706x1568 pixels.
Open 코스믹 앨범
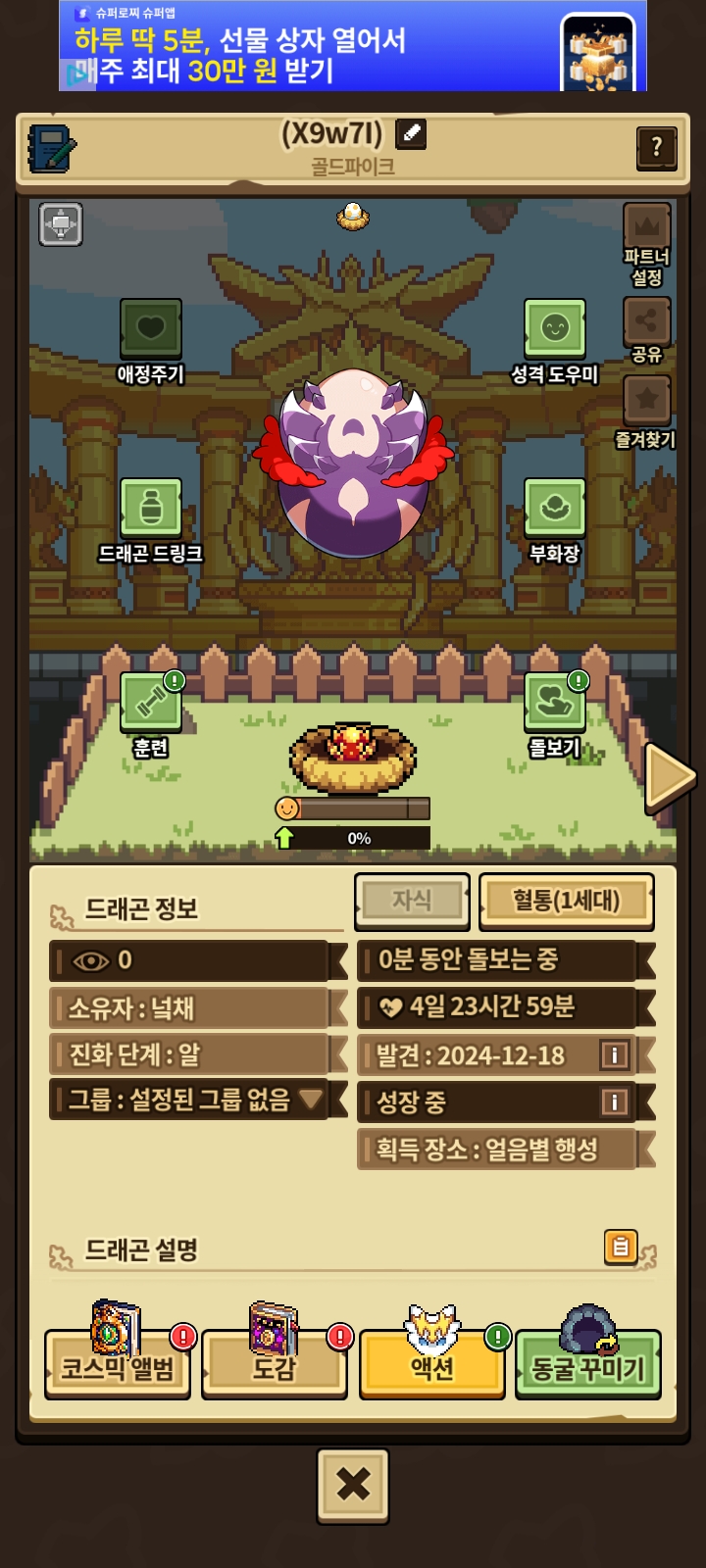click(118, 1363)
